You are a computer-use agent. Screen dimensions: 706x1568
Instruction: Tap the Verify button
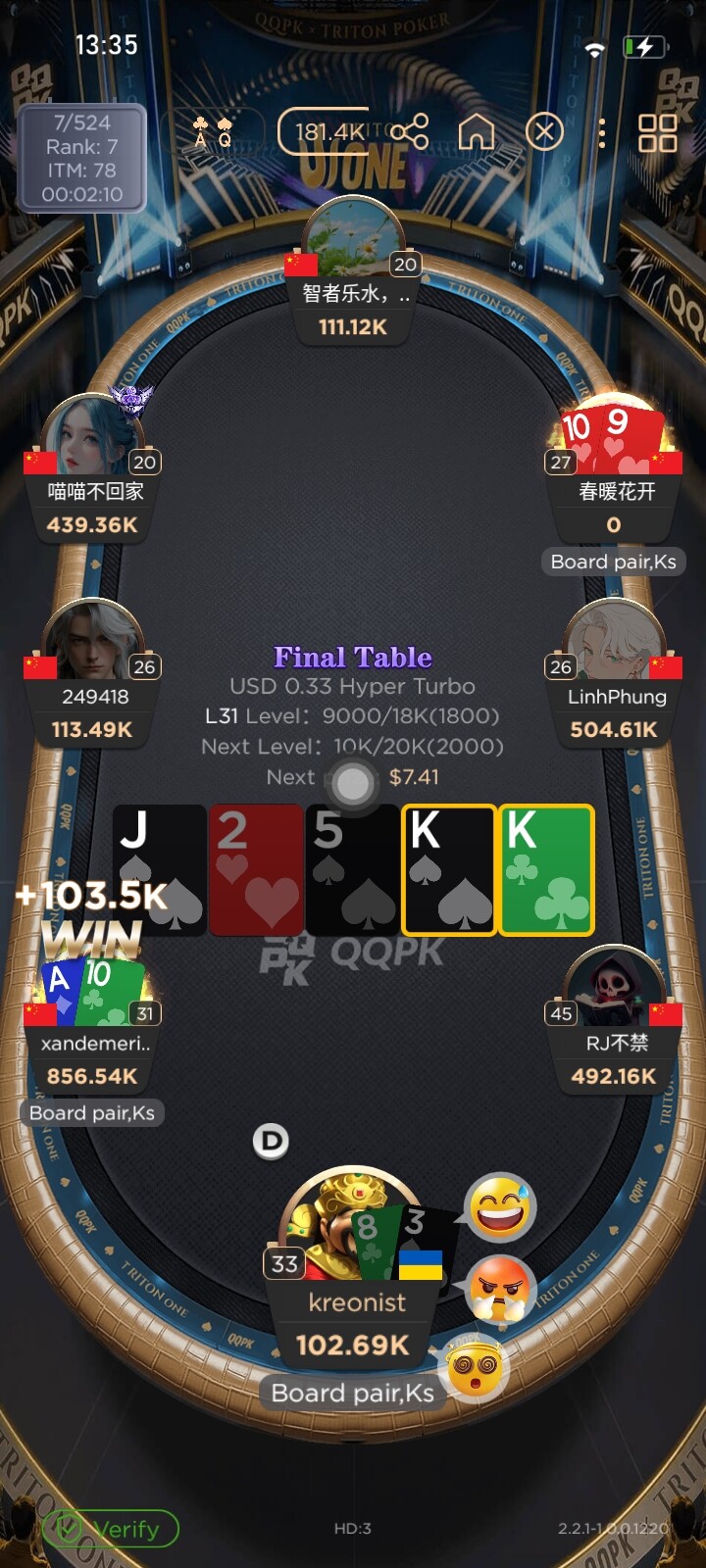click(x=110, y=1528)
